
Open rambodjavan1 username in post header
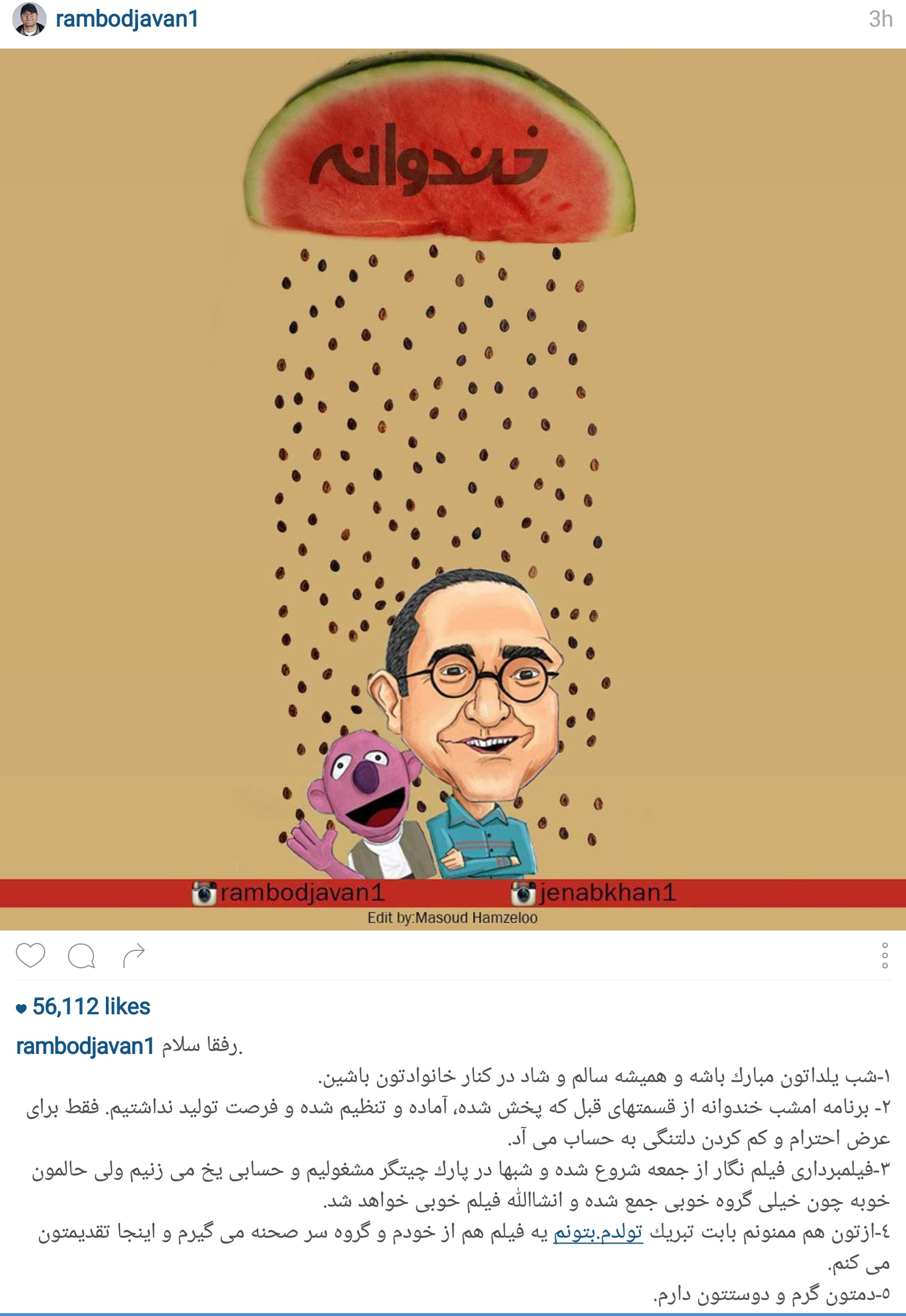(x=127, y=19)
